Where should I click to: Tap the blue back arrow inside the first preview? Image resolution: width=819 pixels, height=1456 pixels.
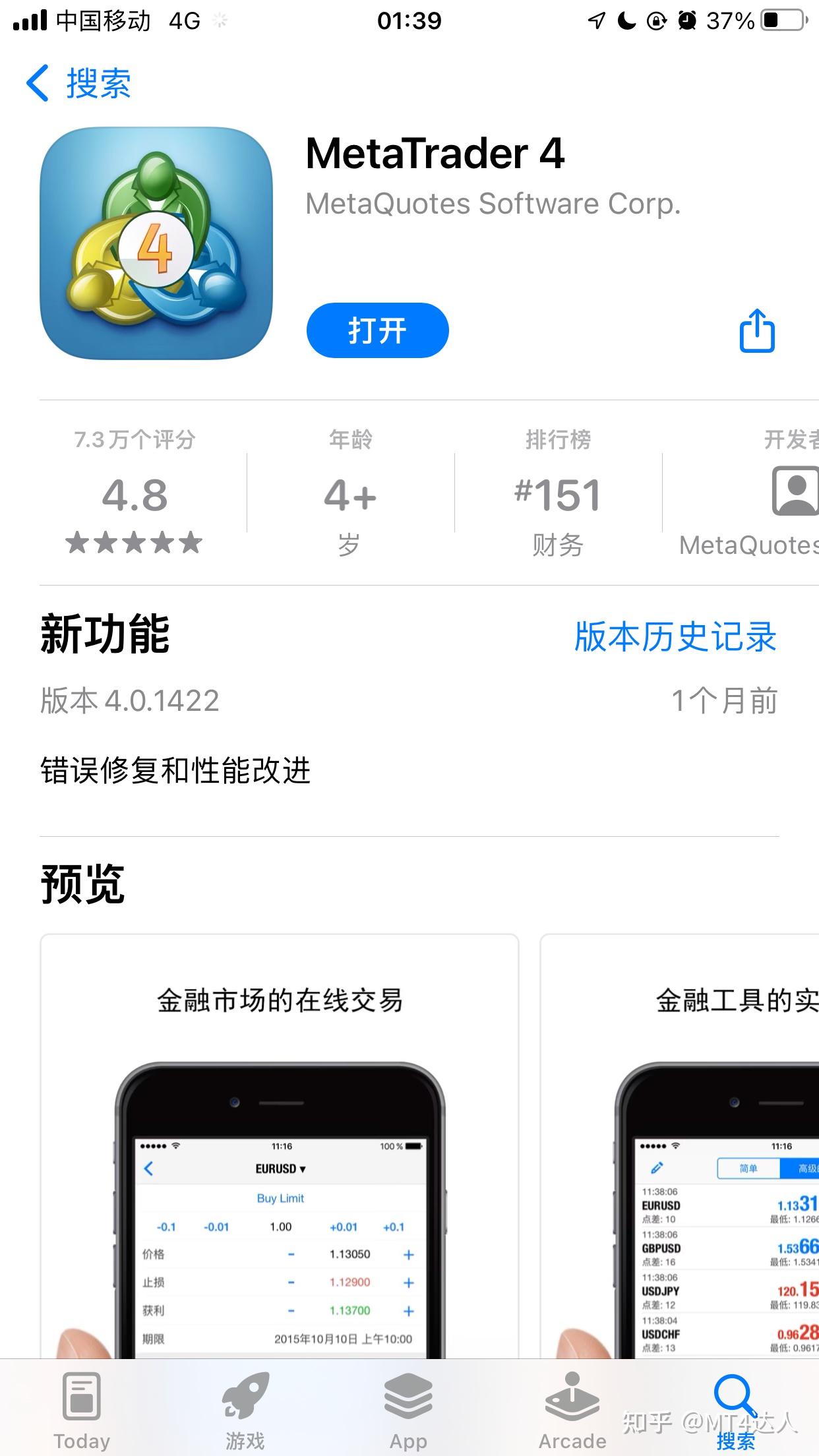pyautogui.click(x=149, y=1168)
